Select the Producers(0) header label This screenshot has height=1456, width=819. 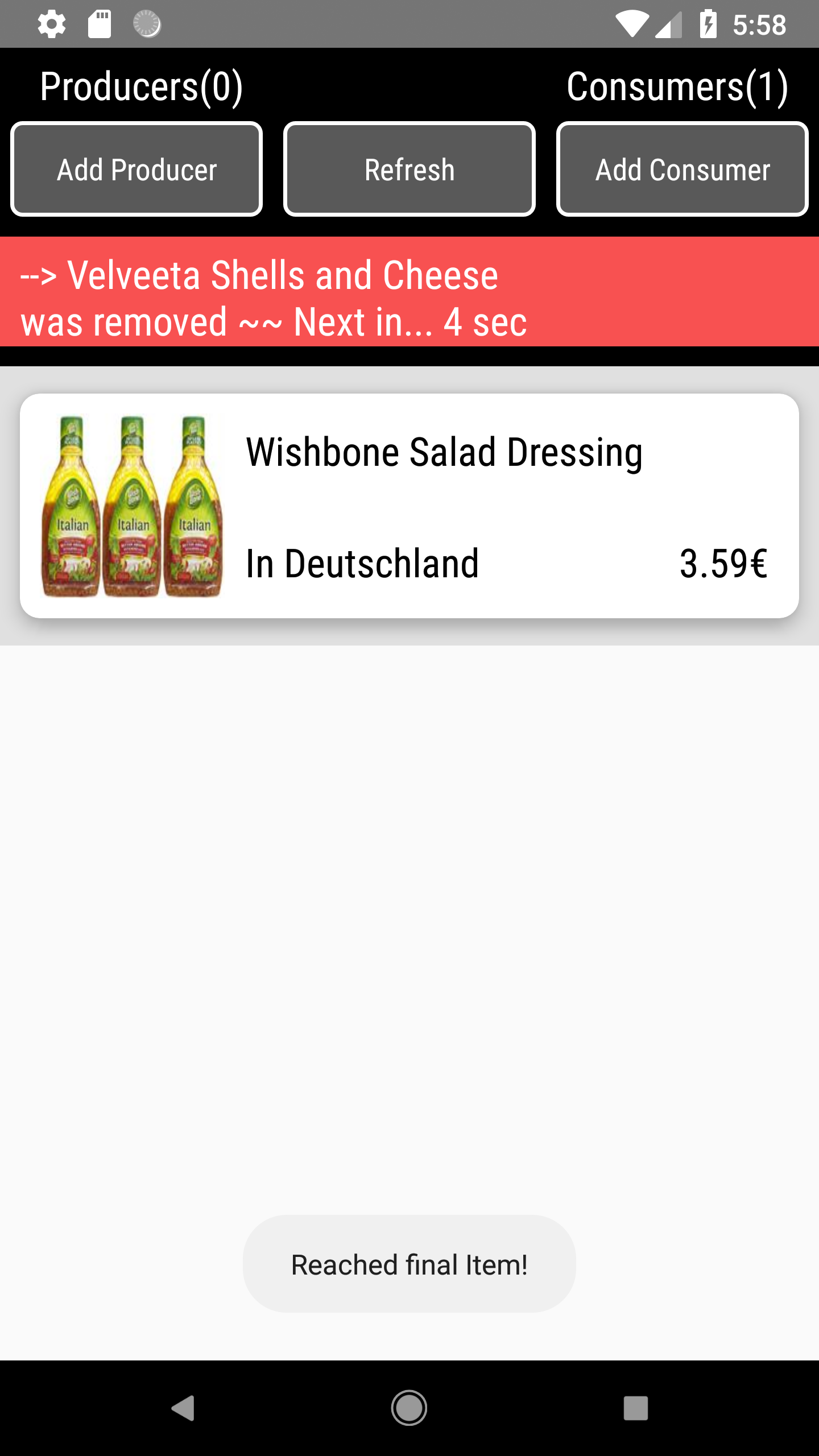pyautogui.click(x=140, y=86)
